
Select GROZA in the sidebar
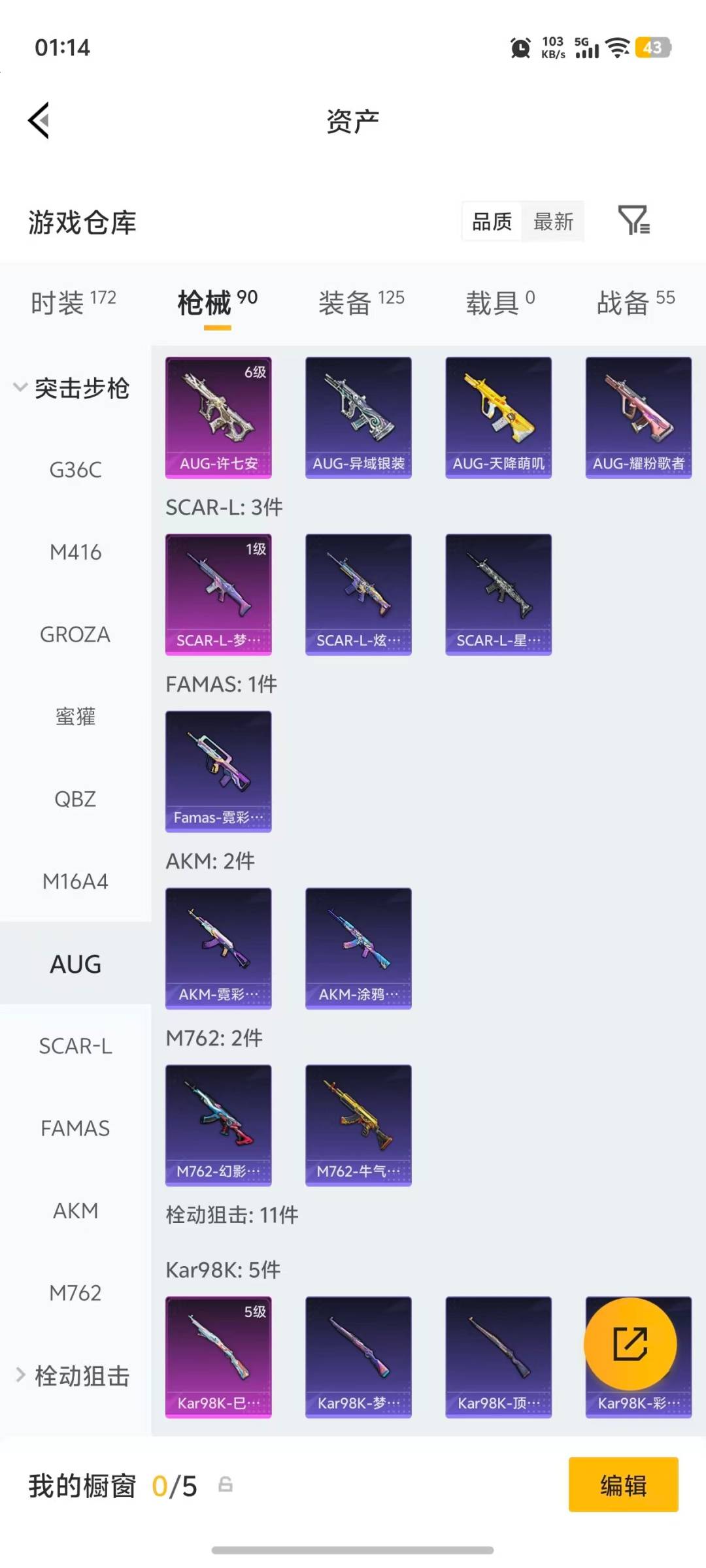75,634
